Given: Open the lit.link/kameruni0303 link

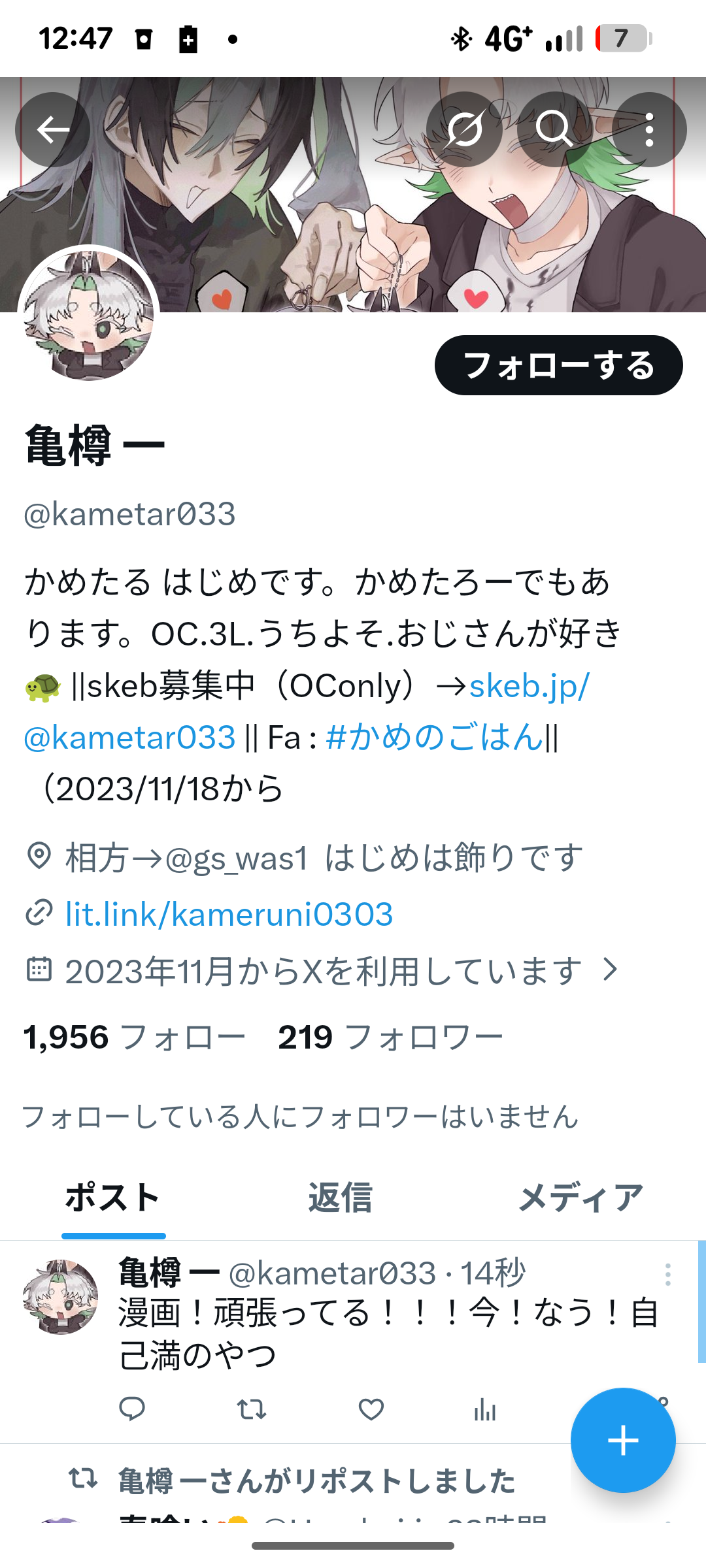Looking at the screenshot, I should (x=229, y=914).
